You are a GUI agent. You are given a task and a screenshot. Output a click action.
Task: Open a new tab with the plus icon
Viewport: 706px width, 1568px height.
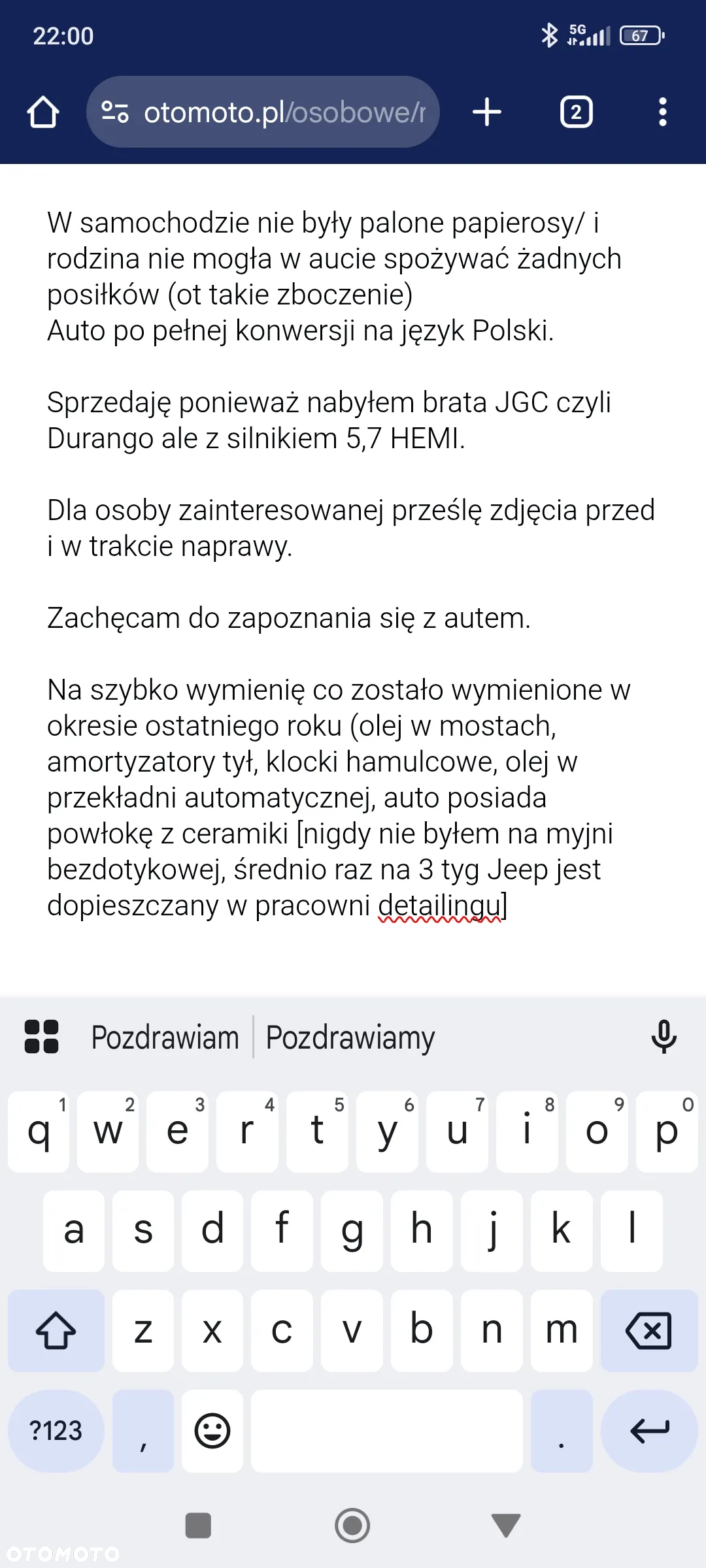(487, 112)
